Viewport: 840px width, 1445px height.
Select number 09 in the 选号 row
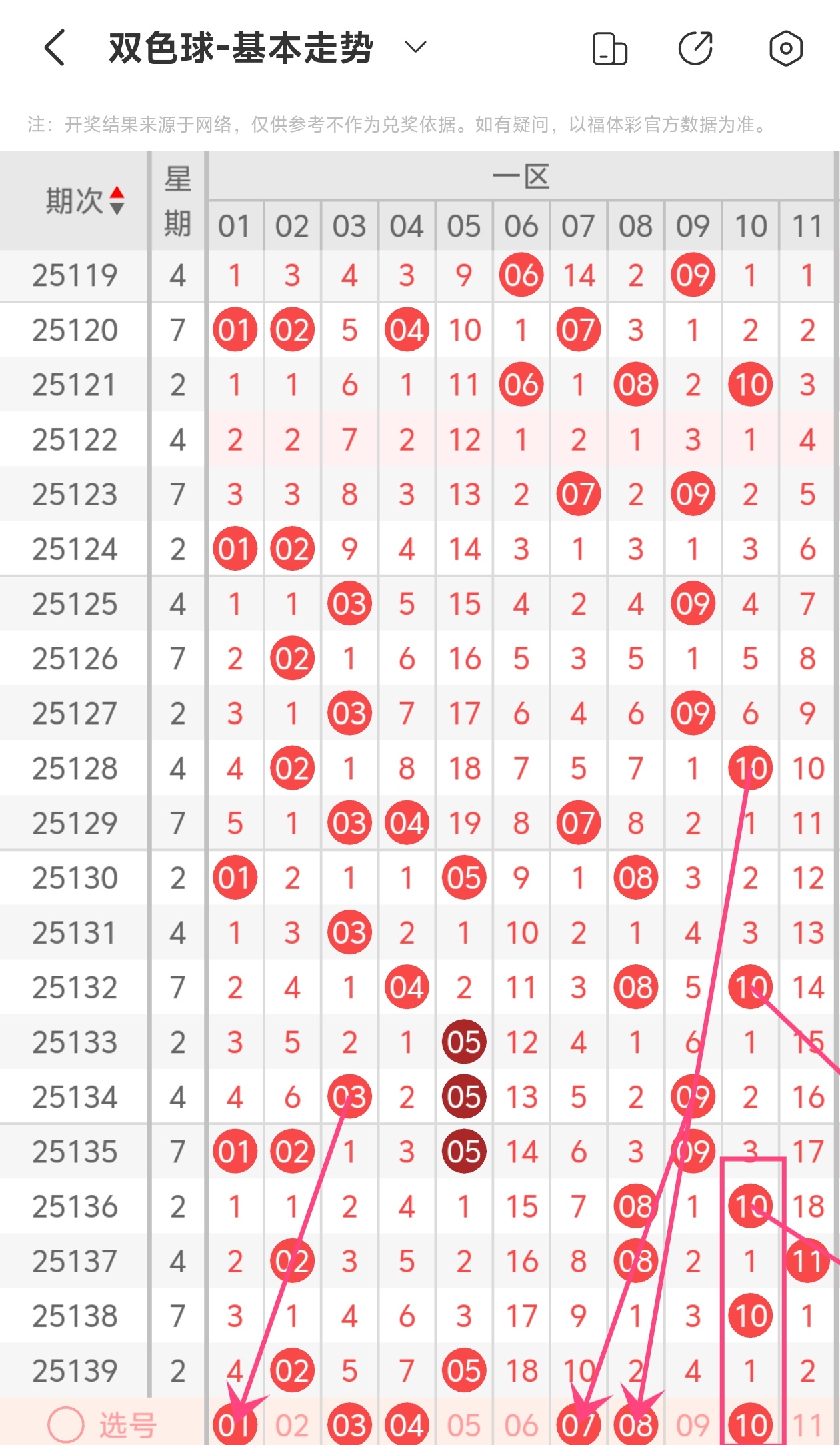693,1425
